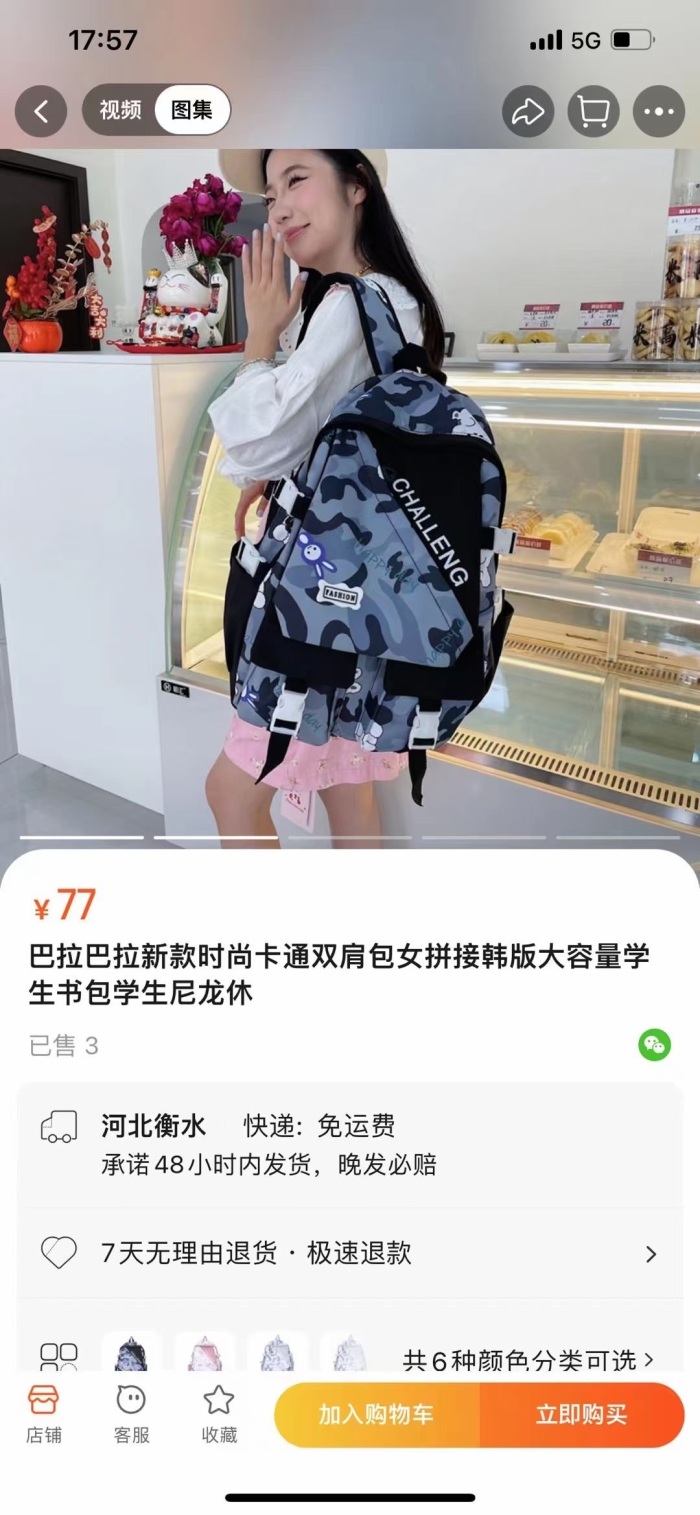This screenshot has height=1515, width=700.
Task: Open the three-dot overflow menu
Action: click(659, 111)
